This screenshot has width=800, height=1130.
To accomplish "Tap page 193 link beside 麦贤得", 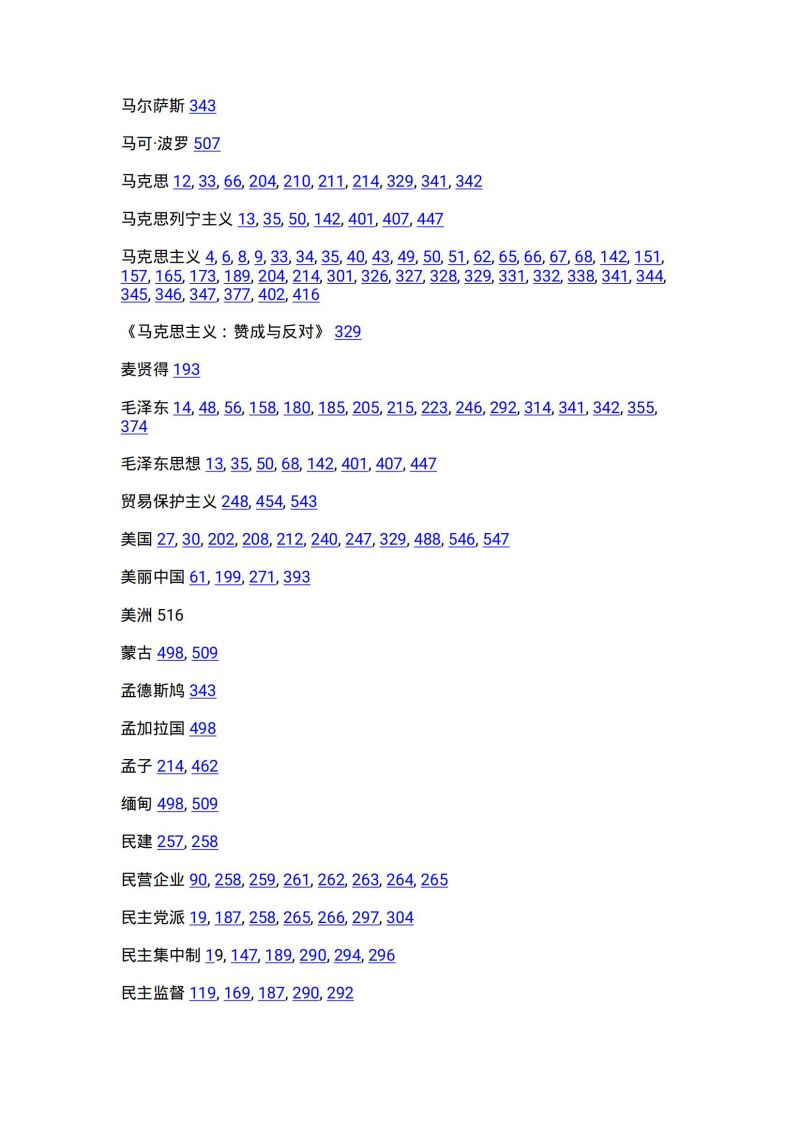I will [186, 370].
